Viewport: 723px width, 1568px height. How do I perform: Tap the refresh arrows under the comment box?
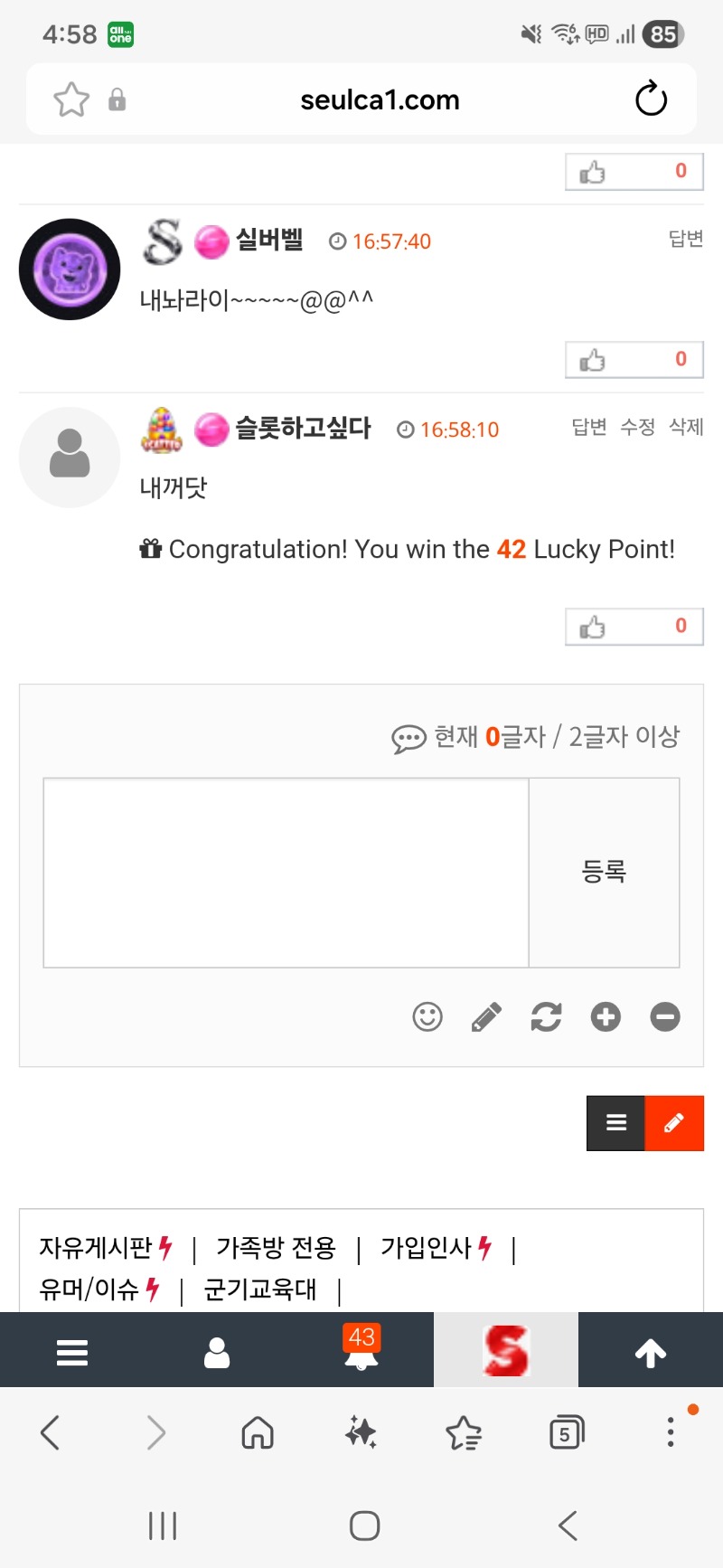coord(546,1017)
